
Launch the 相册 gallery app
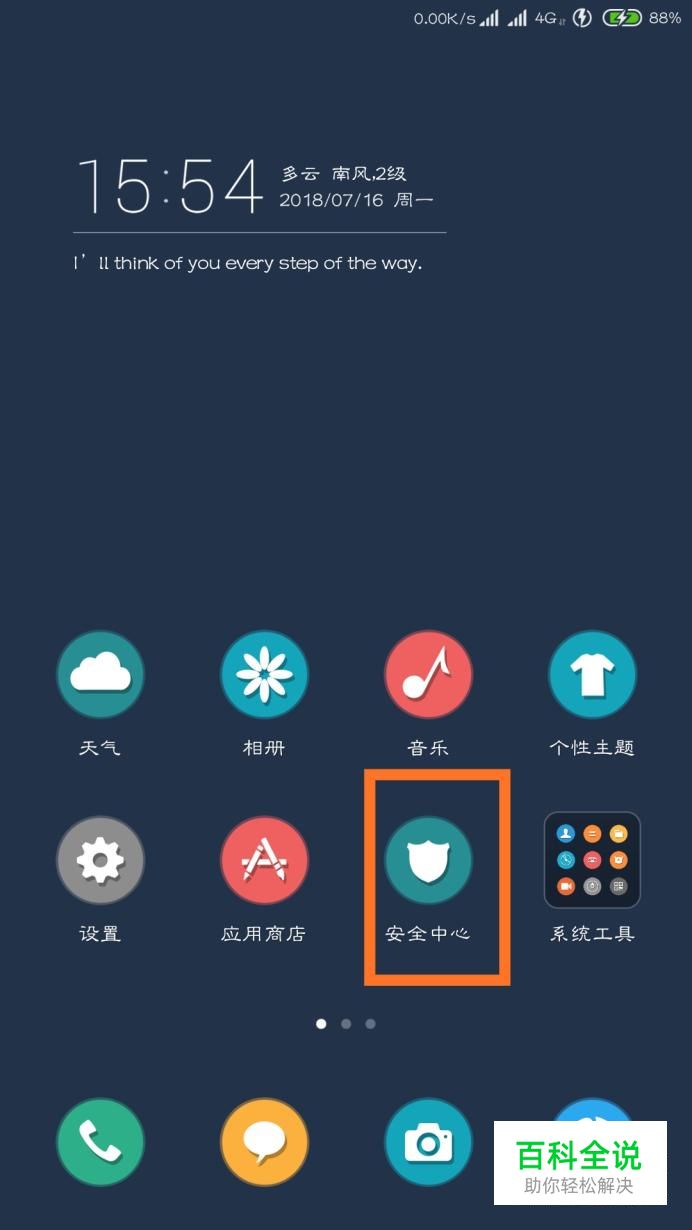pyautogui.click(x=264, y=675)
